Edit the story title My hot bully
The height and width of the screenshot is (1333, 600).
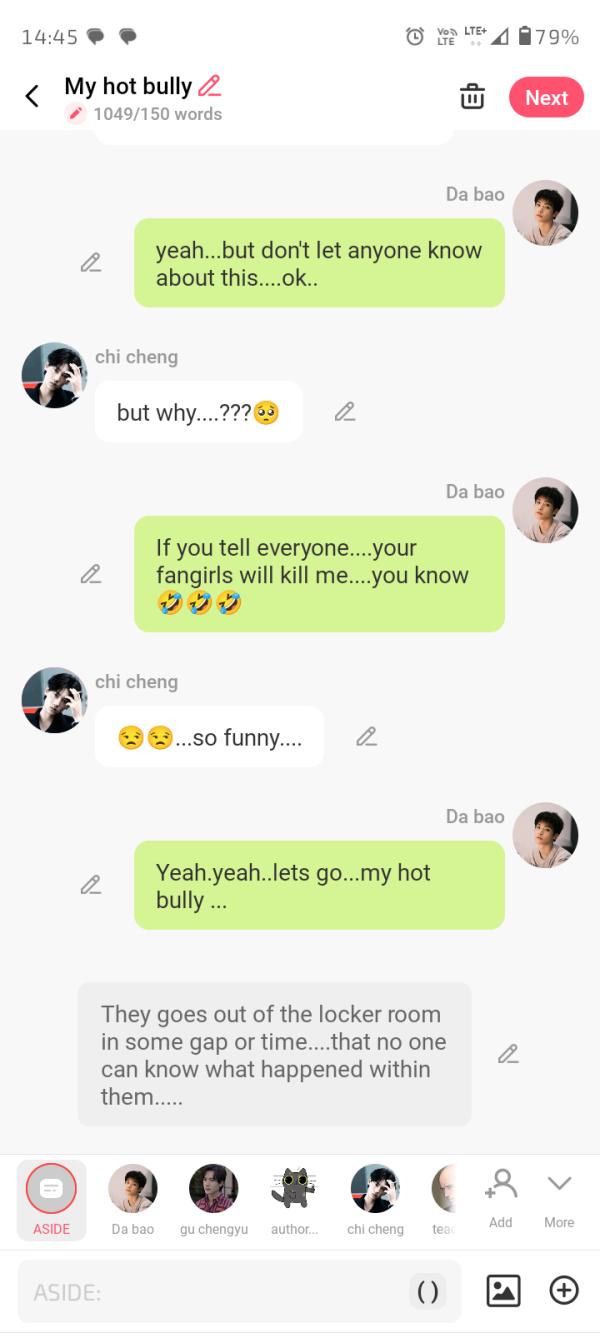tap(210, 86)
